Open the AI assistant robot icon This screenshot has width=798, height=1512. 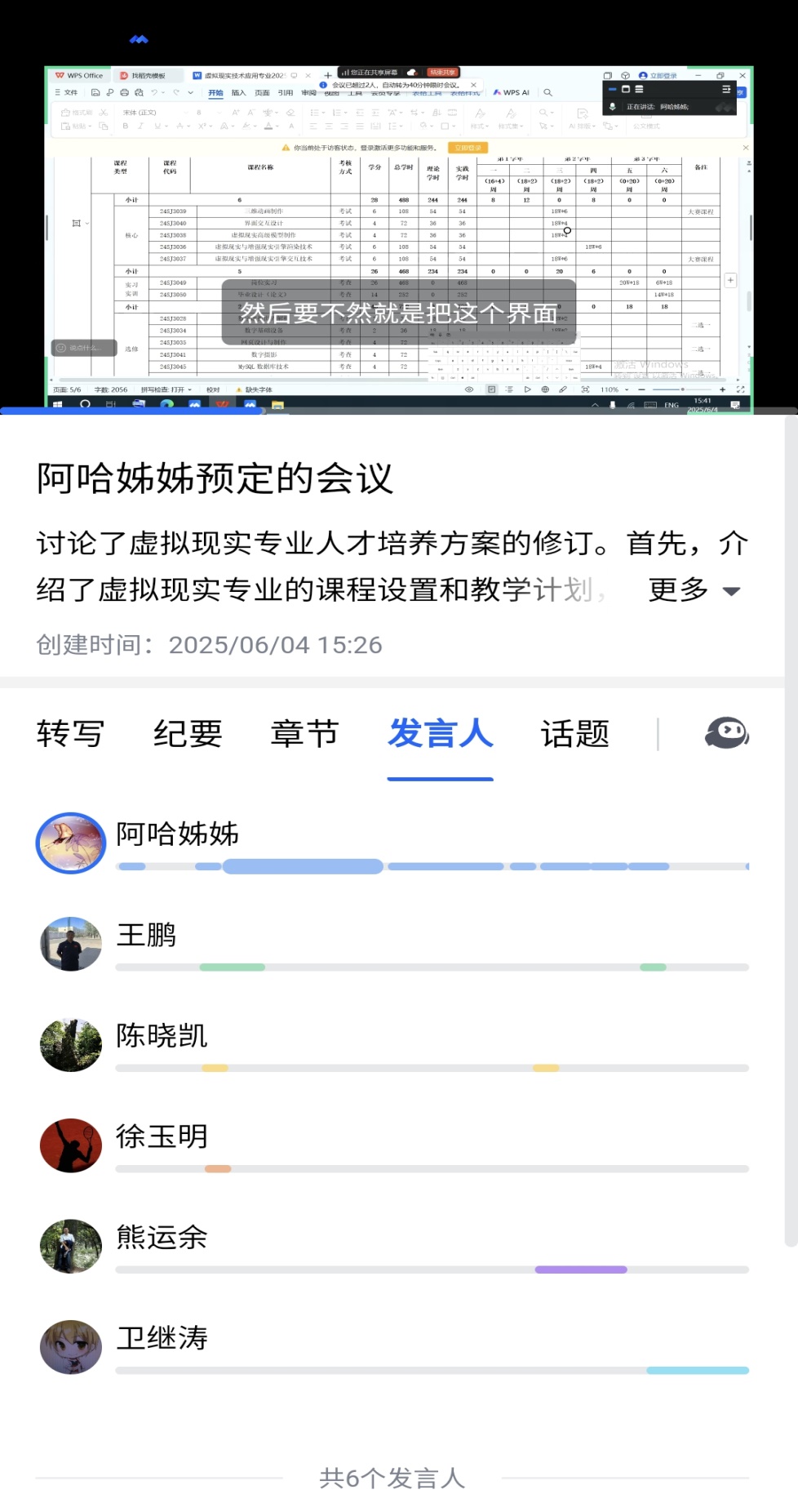tap(726, 733)
